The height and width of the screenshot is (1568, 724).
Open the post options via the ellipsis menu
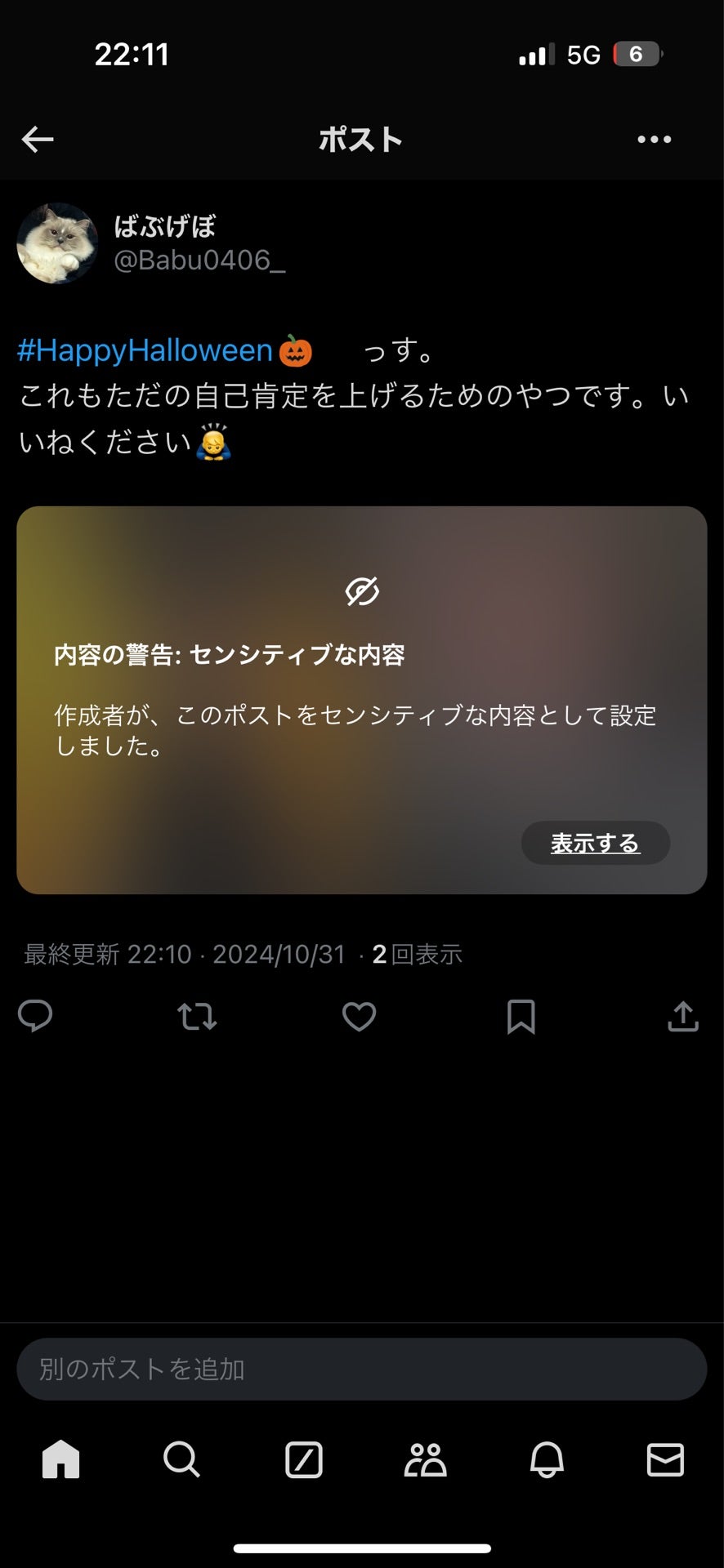(x=654, y=139)
